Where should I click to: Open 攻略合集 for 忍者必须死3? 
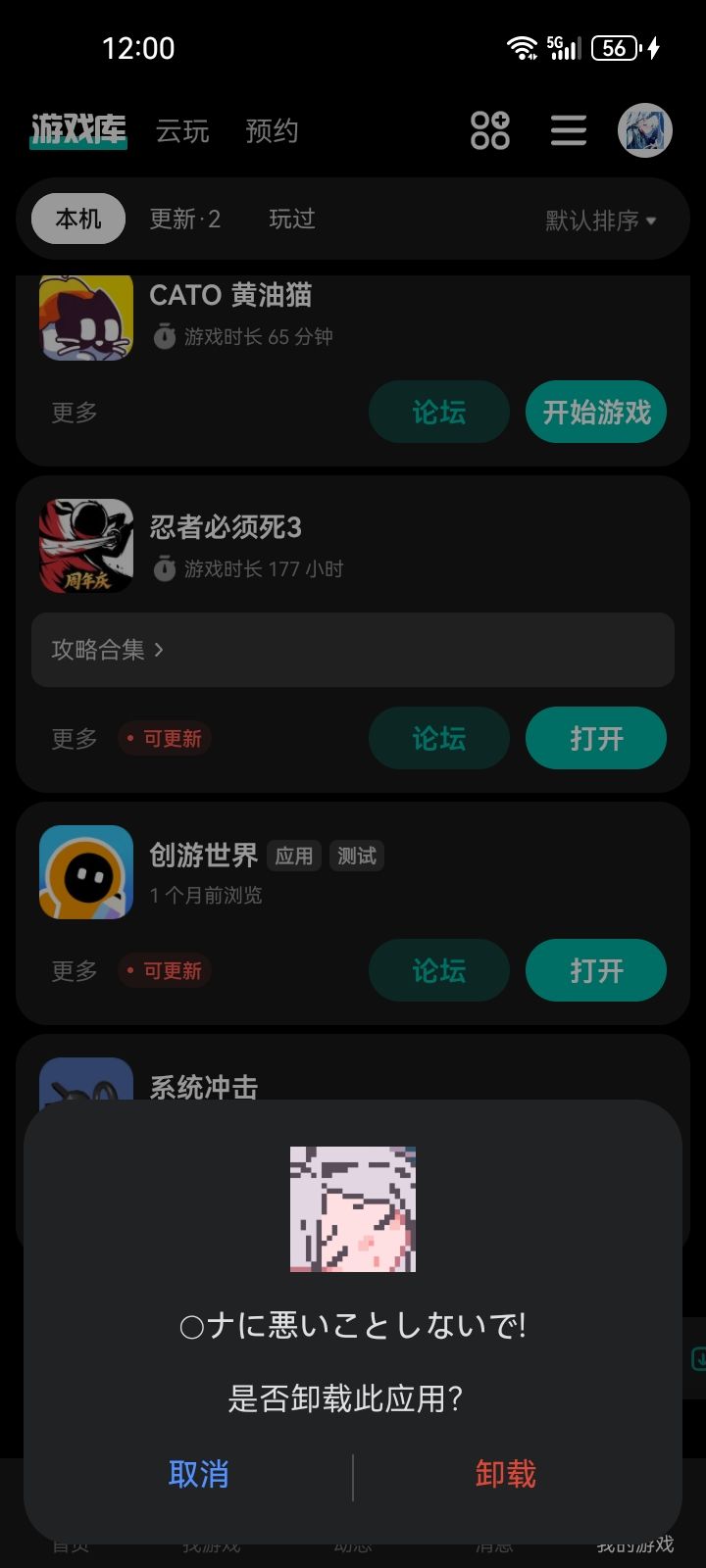(x=108, y=650)
